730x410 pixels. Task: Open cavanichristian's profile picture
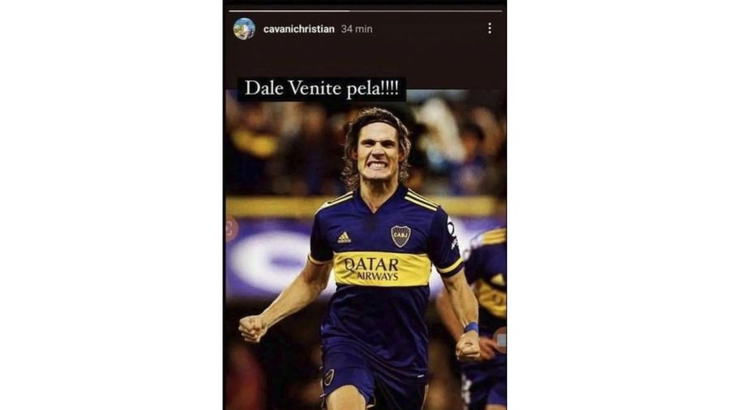pyautogui.click(x=244, y=29)
